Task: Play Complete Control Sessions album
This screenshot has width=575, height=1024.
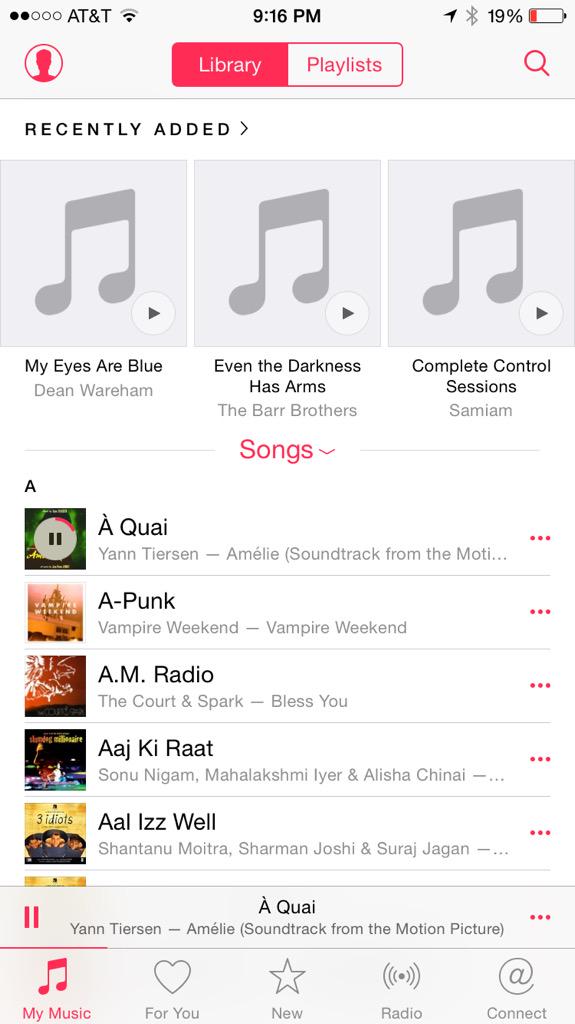Action: (x=541, y=313)
